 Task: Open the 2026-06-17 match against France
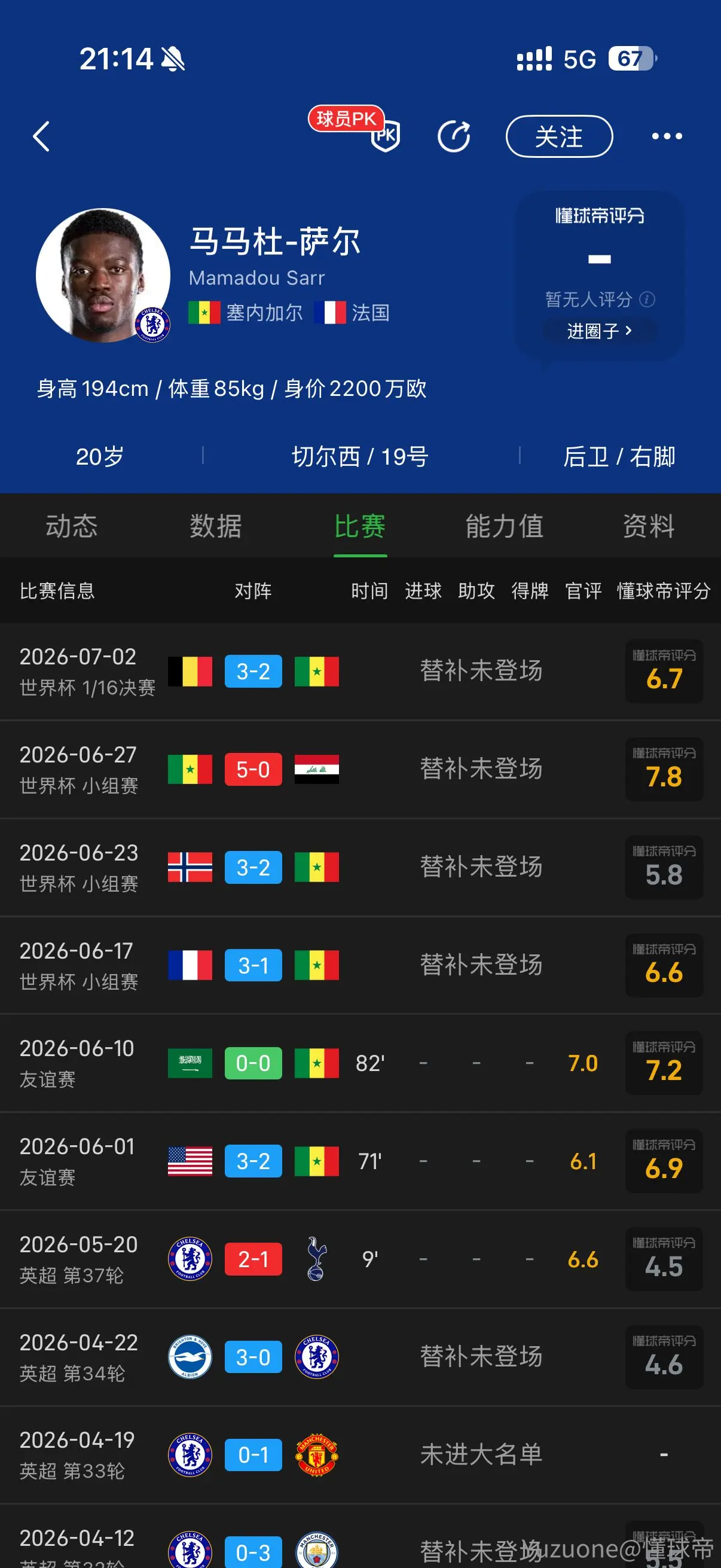click(360, 965)
